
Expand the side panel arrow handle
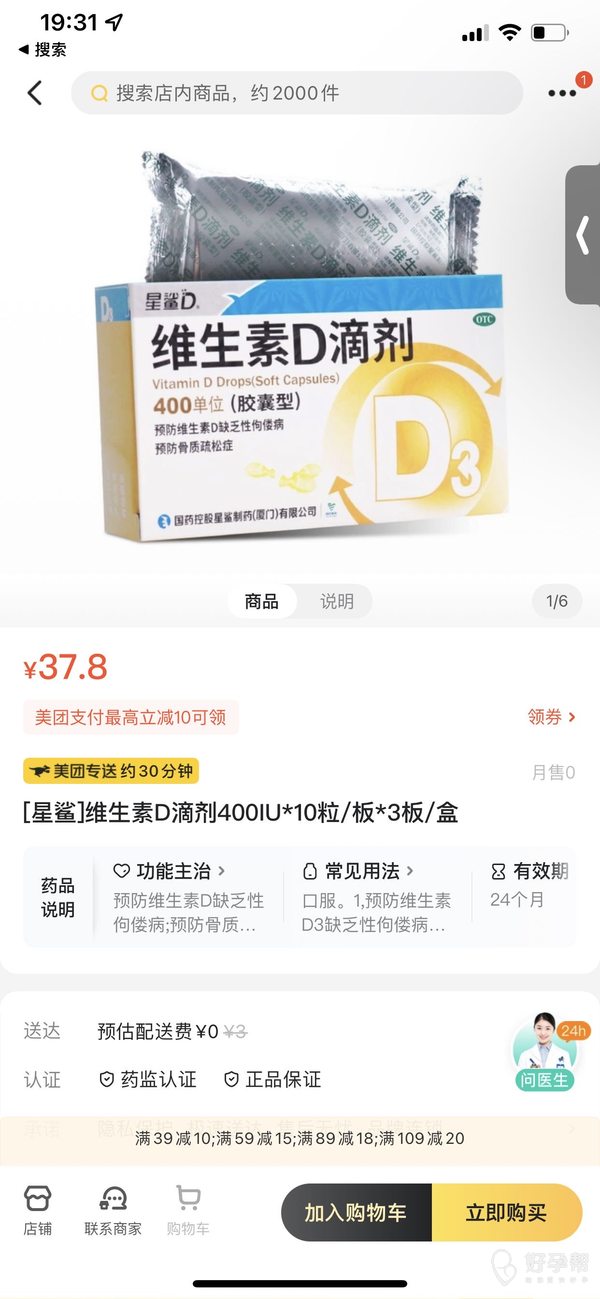[583, 235]
